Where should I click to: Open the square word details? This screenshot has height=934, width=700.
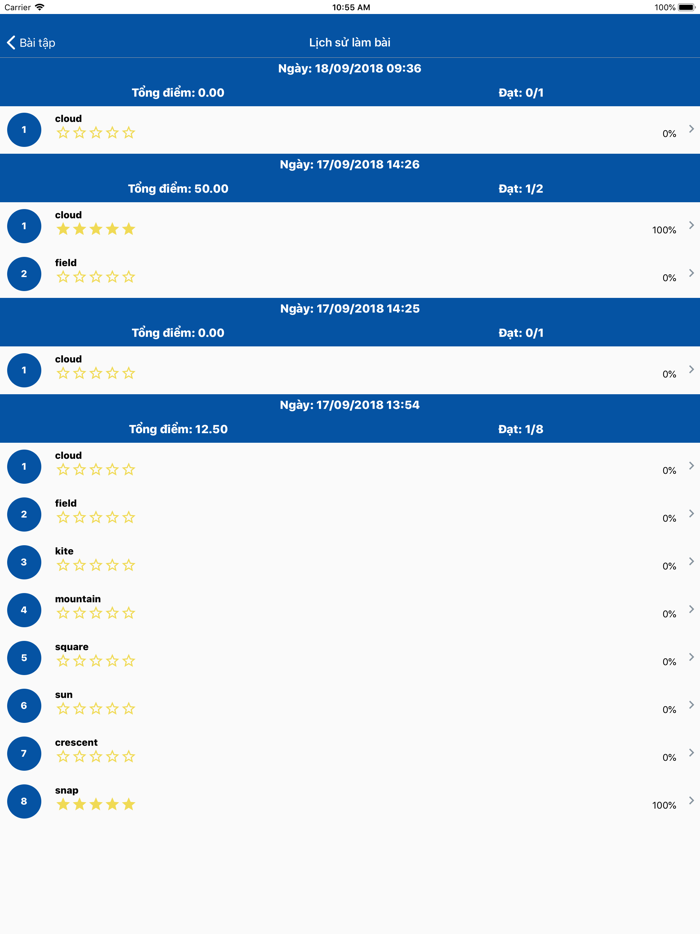[350, 658]
